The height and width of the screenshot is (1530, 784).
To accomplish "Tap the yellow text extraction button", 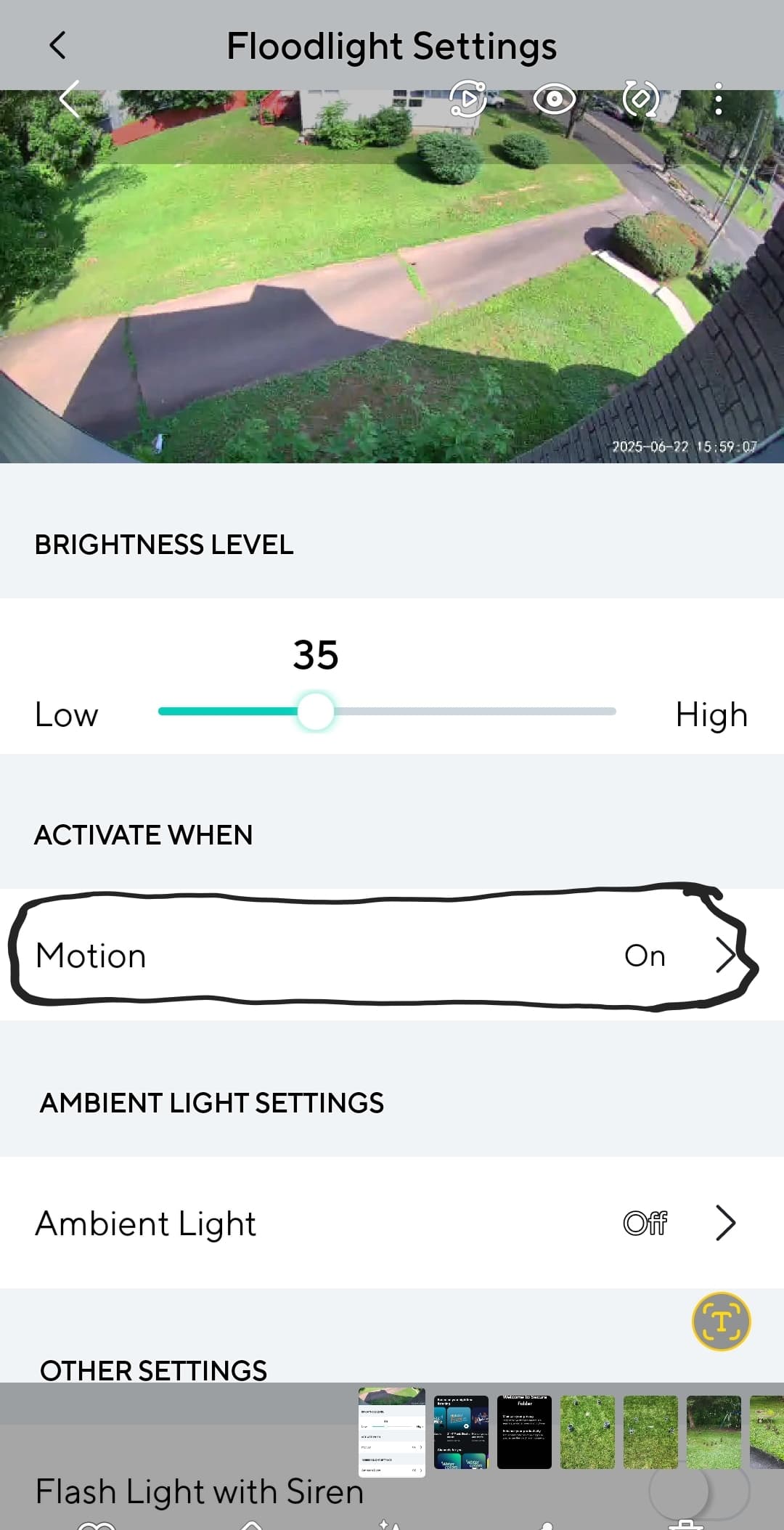I will point(721,1321).
